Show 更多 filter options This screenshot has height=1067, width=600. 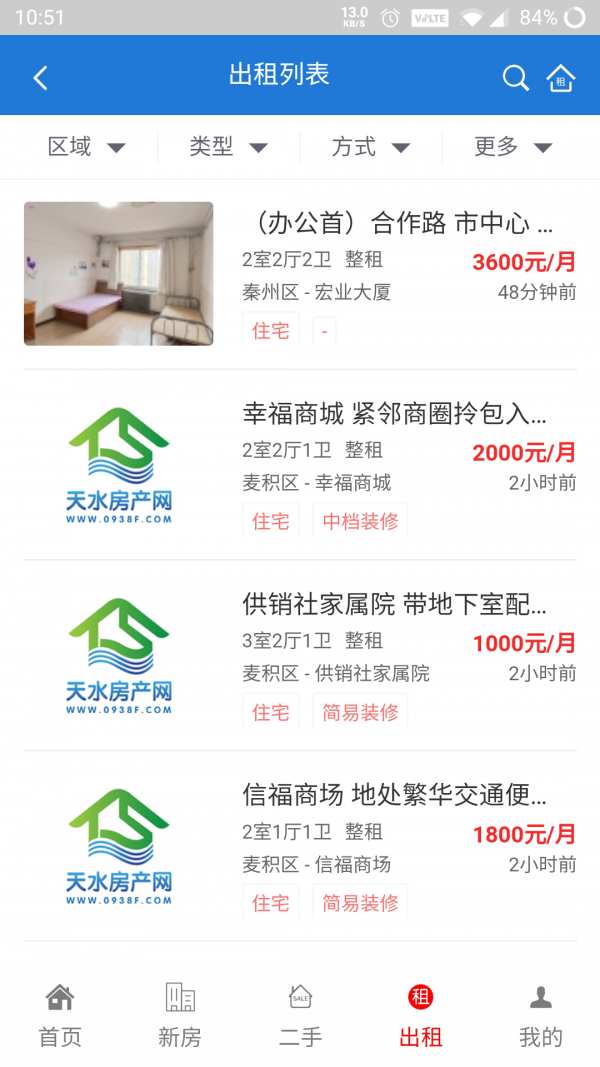click(x=512, y=147)
